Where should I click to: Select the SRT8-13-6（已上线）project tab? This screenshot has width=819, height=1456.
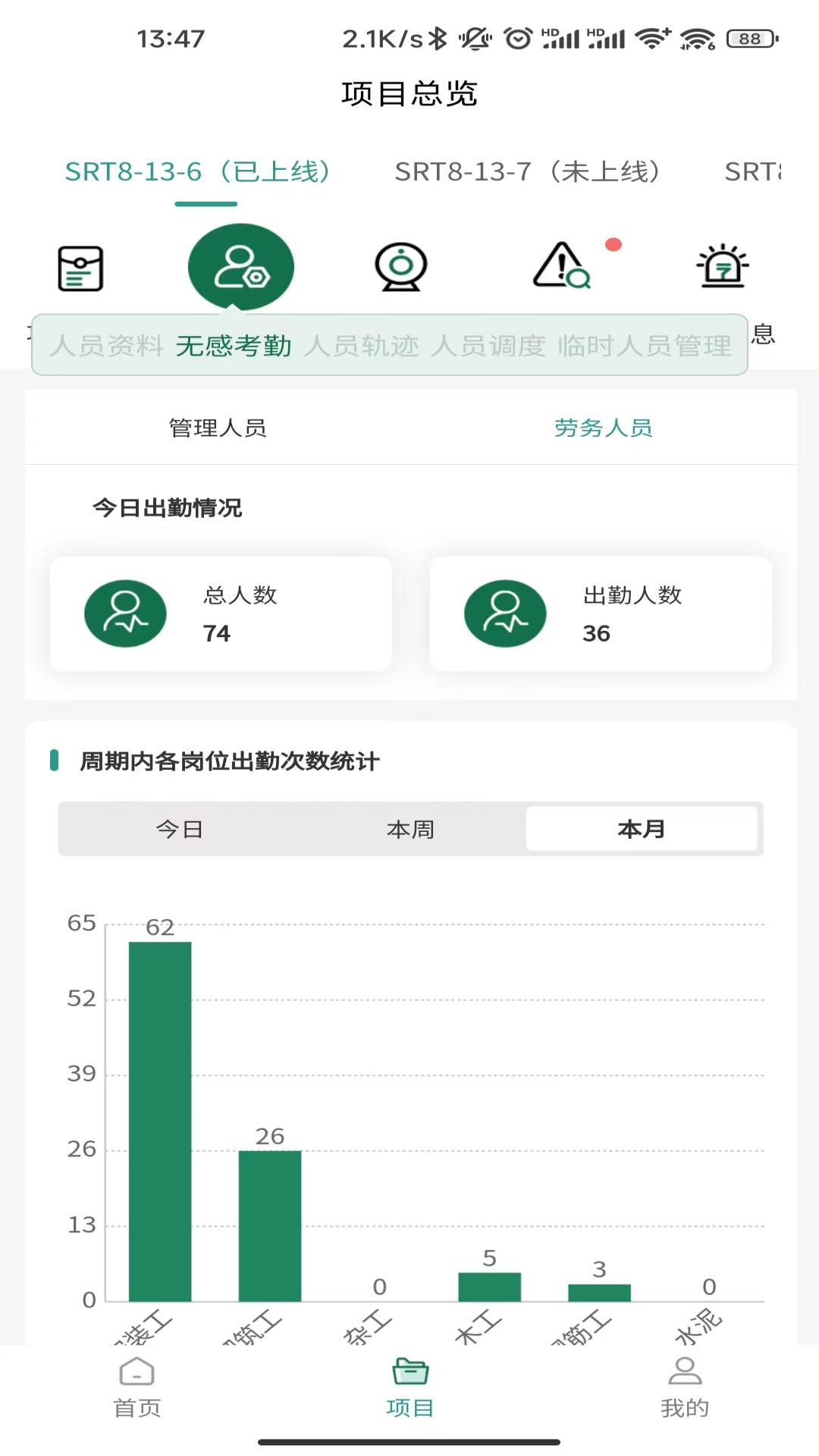(x=199, y=172)
